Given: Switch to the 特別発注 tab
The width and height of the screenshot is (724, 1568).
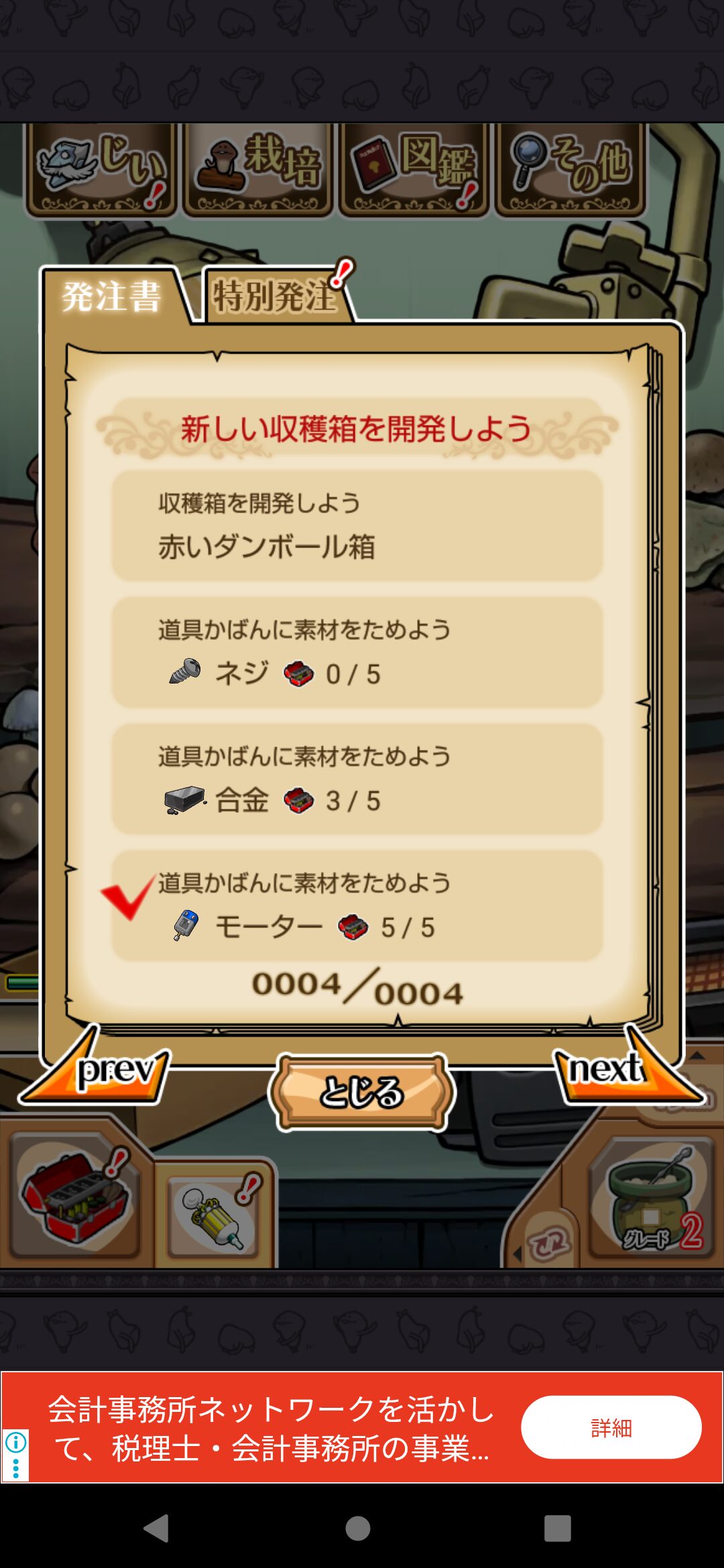Looking at the screenshot, I should point(275,296).
